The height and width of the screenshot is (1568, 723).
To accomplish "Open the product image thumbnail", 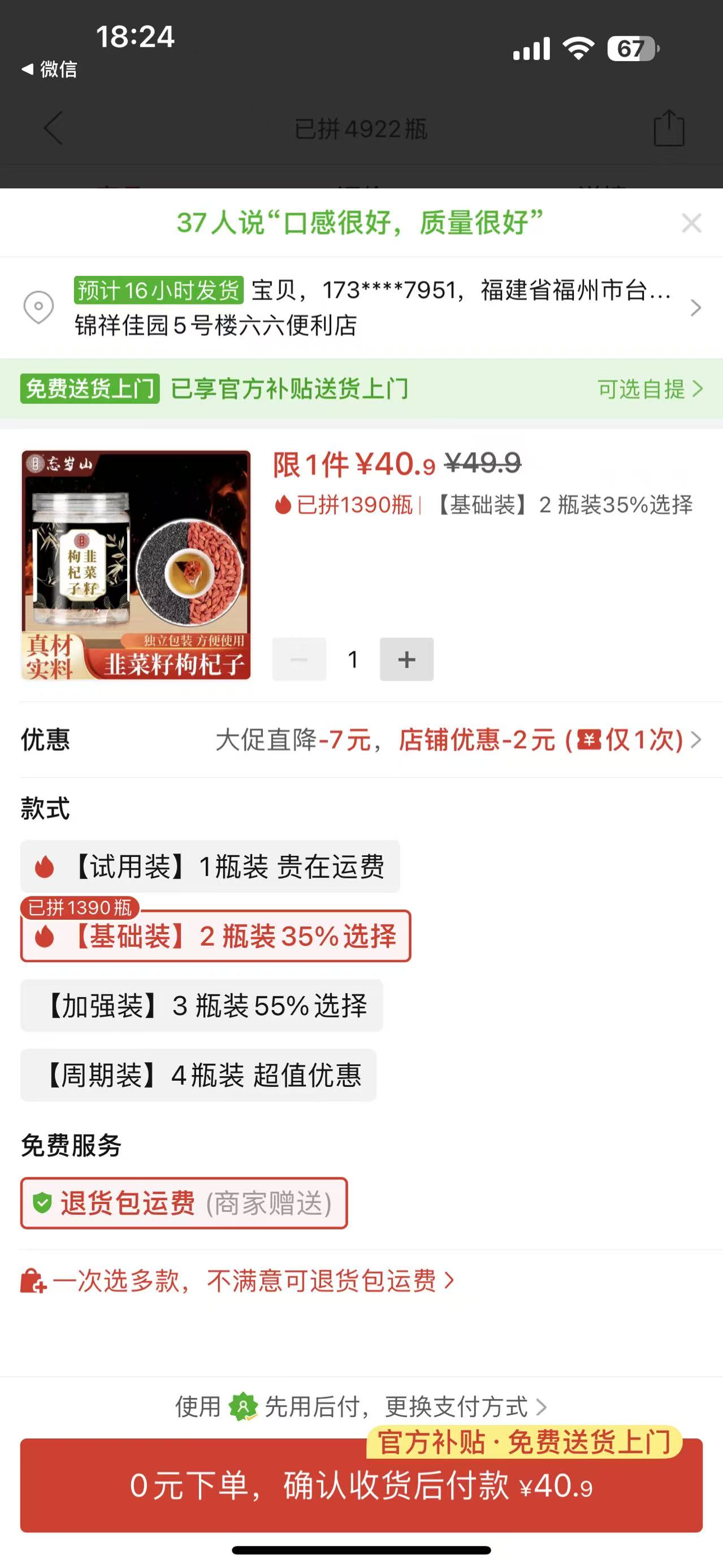I will [x=136, y=565].
